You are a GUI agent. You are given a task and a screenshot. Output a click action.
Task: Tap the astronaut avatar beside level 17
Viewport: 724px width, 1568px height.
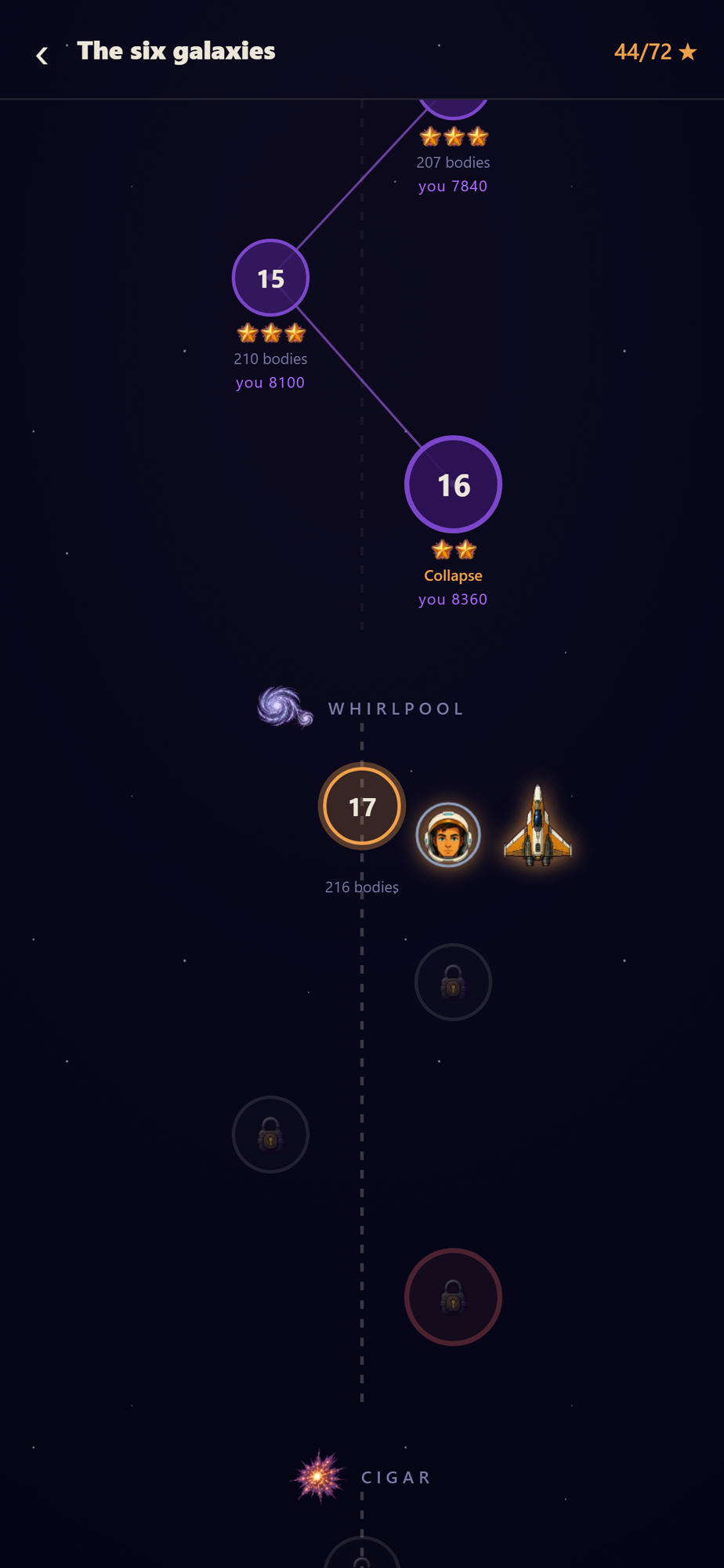[x=448, y=835]
